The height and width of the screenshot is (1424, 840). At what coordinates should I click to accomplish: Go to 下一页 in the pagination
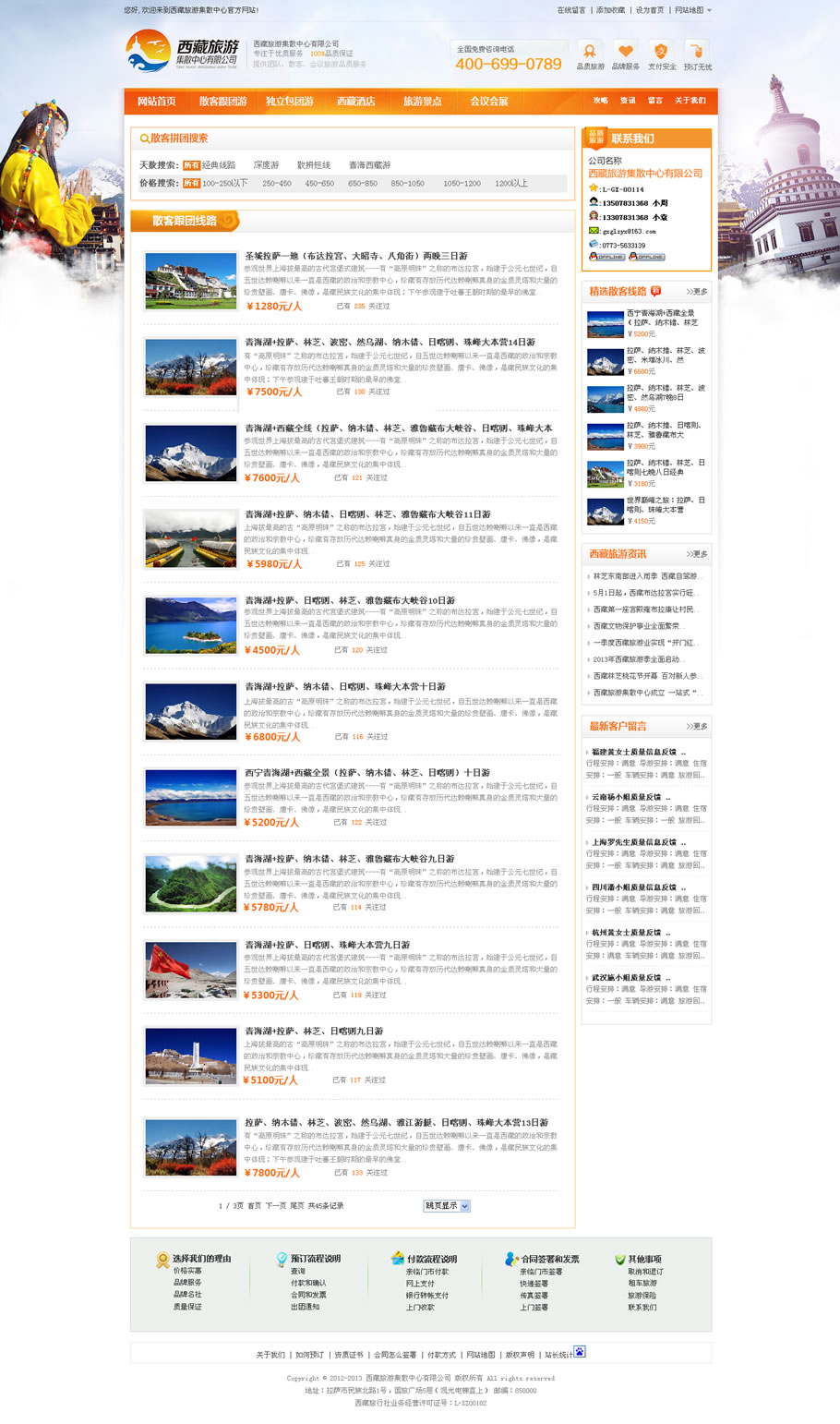[275, 1206]
